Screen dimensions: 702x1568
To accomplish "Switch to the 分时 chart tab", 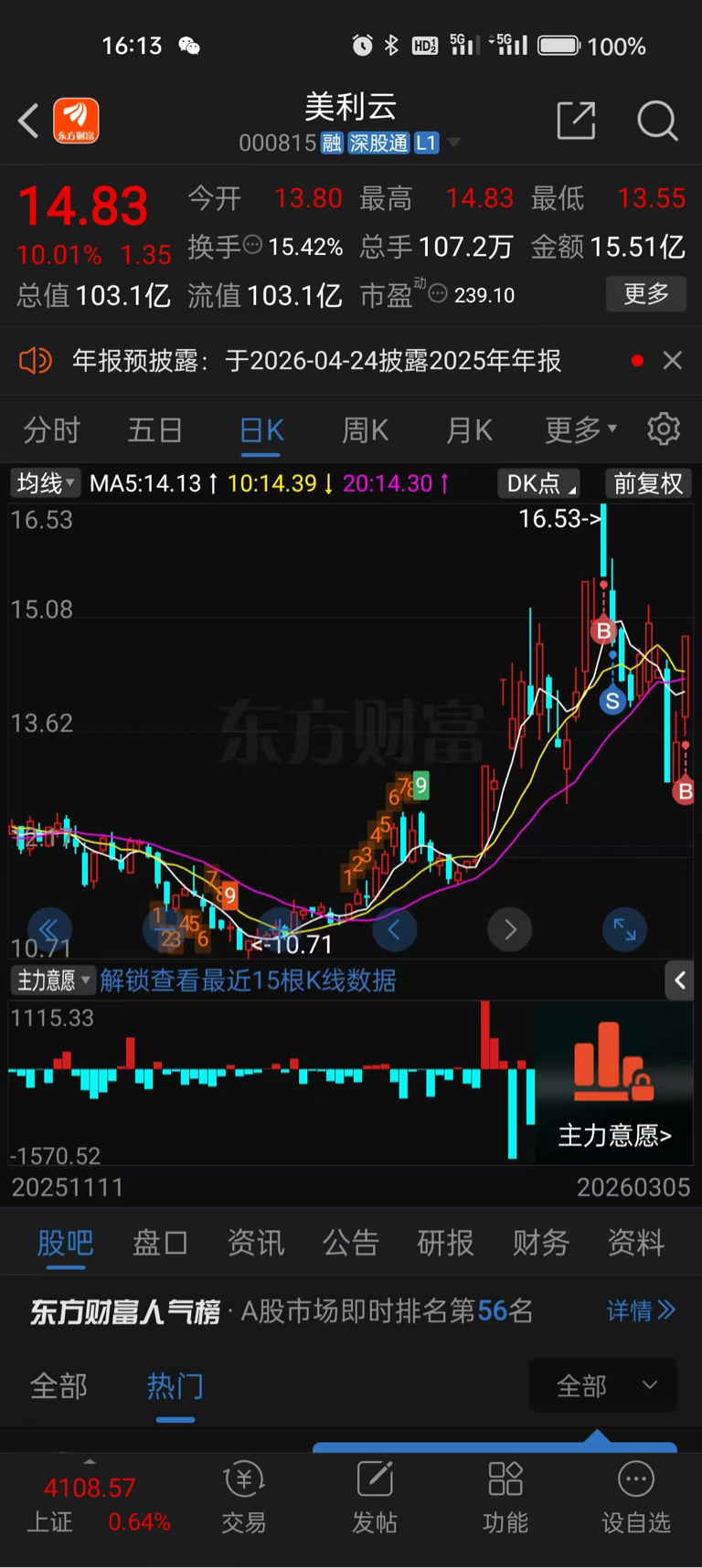I will [52, 429].
